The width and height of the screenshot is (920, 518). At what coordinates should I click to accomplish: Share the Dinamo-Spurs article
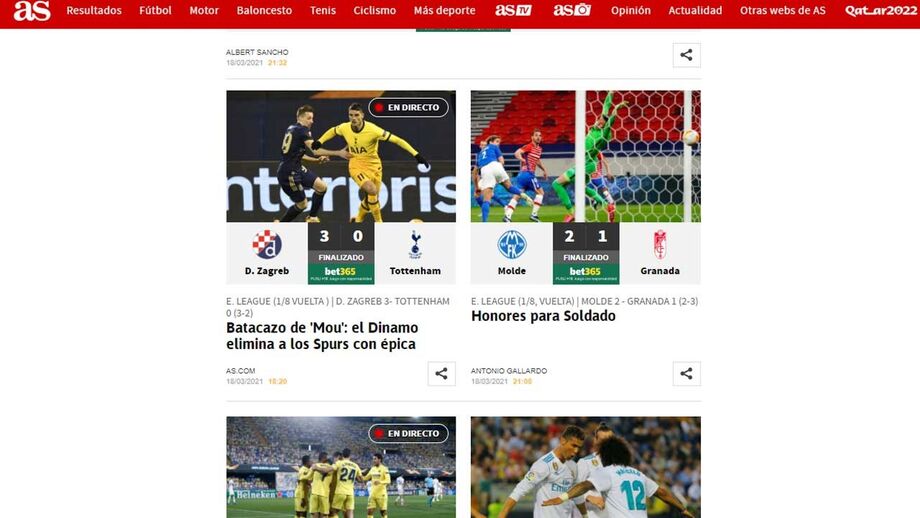pyautogui.click(x=441, y=374)
